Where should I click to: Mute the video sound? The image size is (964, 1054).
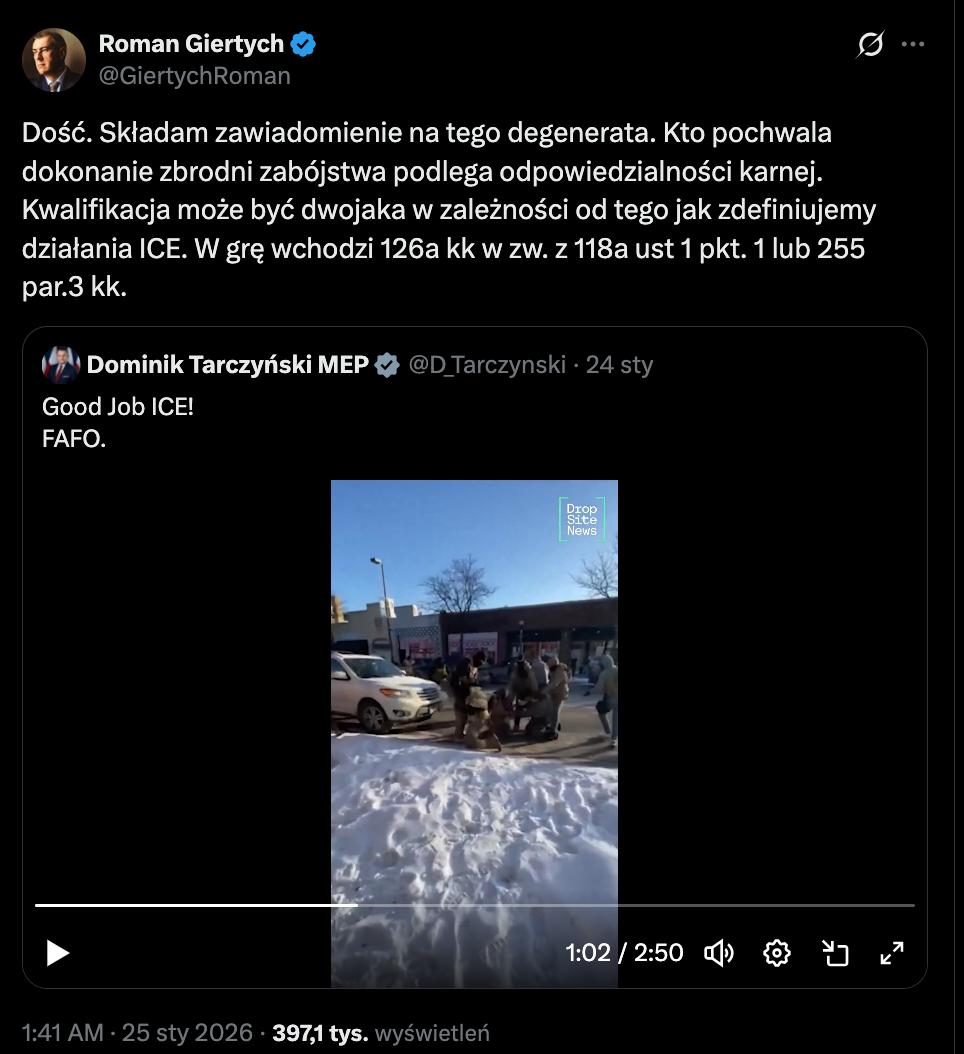(x=719, y=953)
